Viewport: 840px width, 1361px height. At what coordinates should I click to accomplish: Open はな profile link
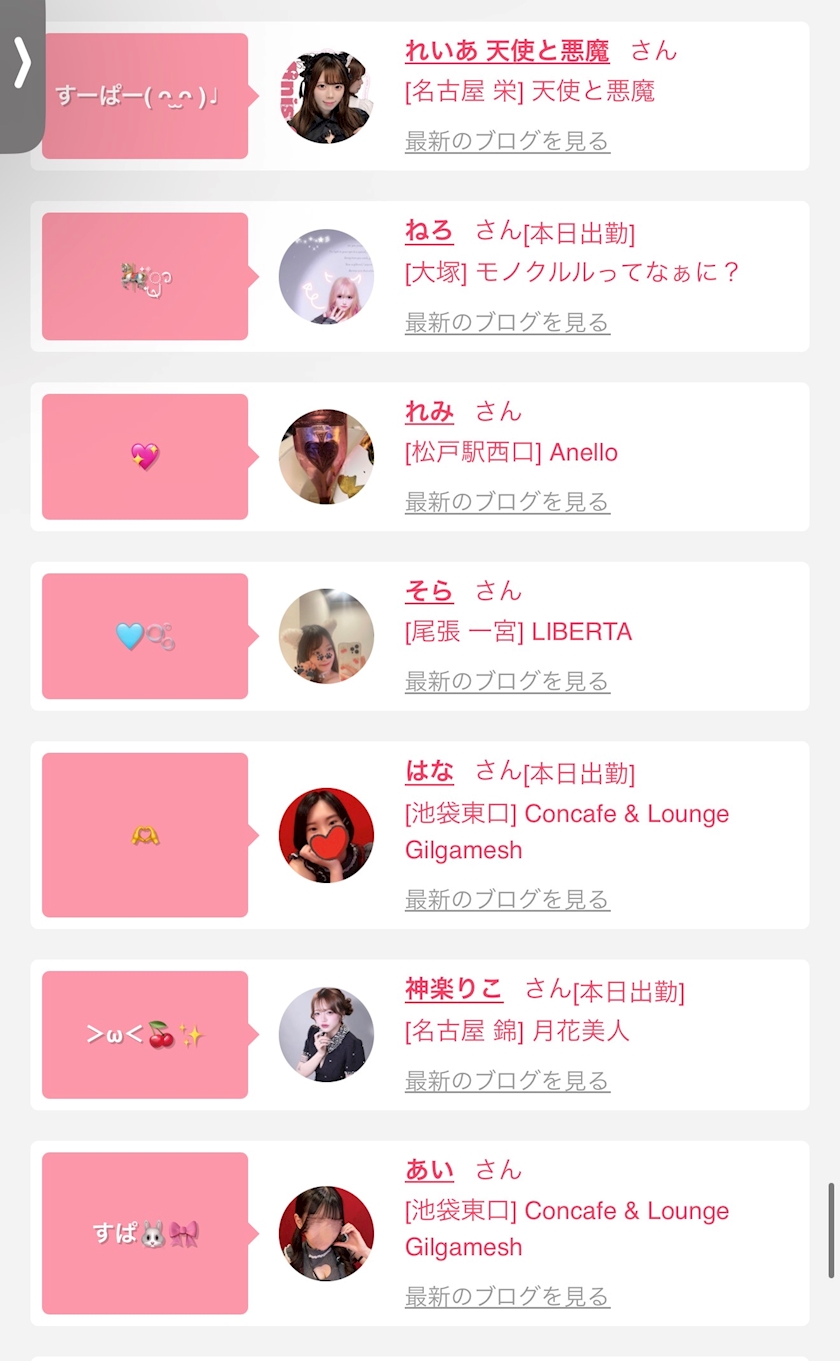coord(429,771)
